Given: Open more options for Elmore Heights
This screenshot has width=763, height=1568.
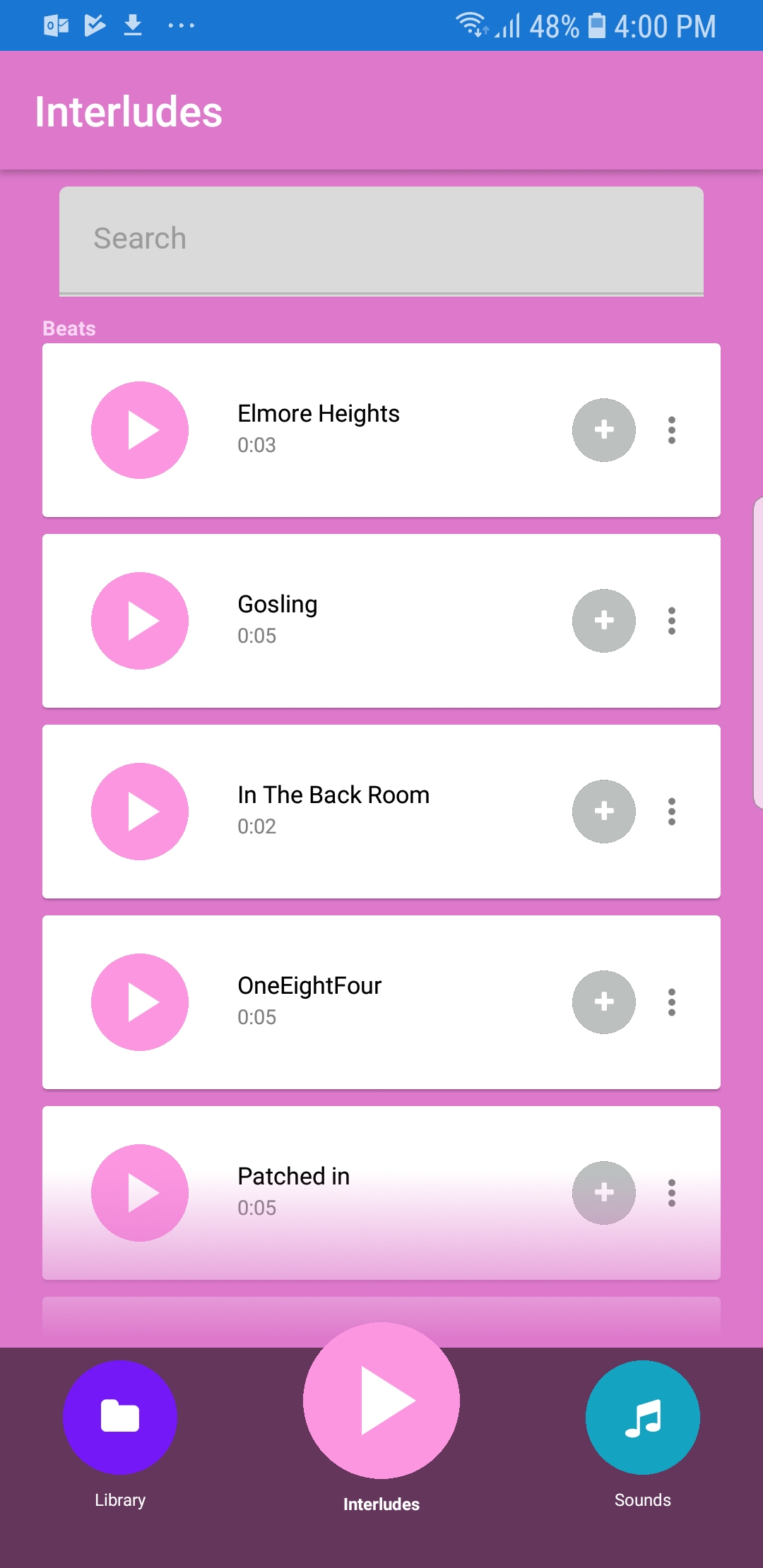Looking at the screenshot, I should pyautogui.click(x=671, y=430).
